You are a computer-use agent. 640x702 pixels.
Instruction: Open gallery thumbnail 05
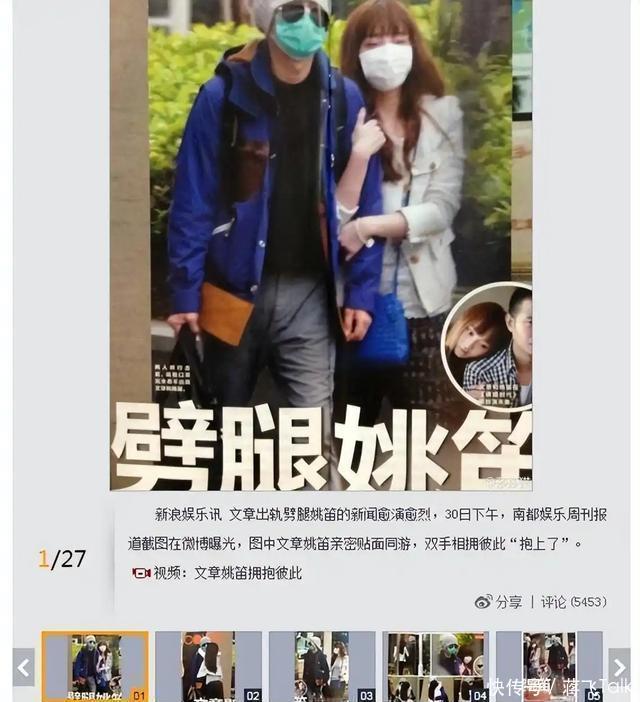click(548, 666)
